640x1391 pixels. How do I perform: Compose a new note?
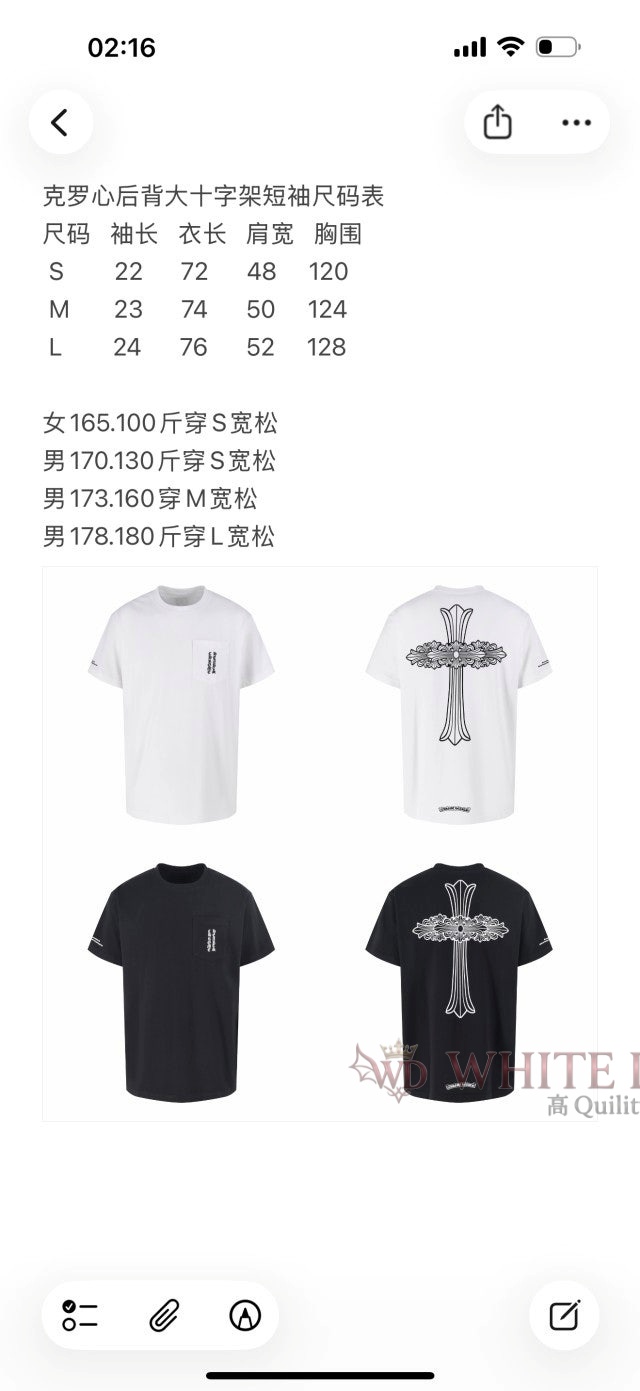[565, 1315]
